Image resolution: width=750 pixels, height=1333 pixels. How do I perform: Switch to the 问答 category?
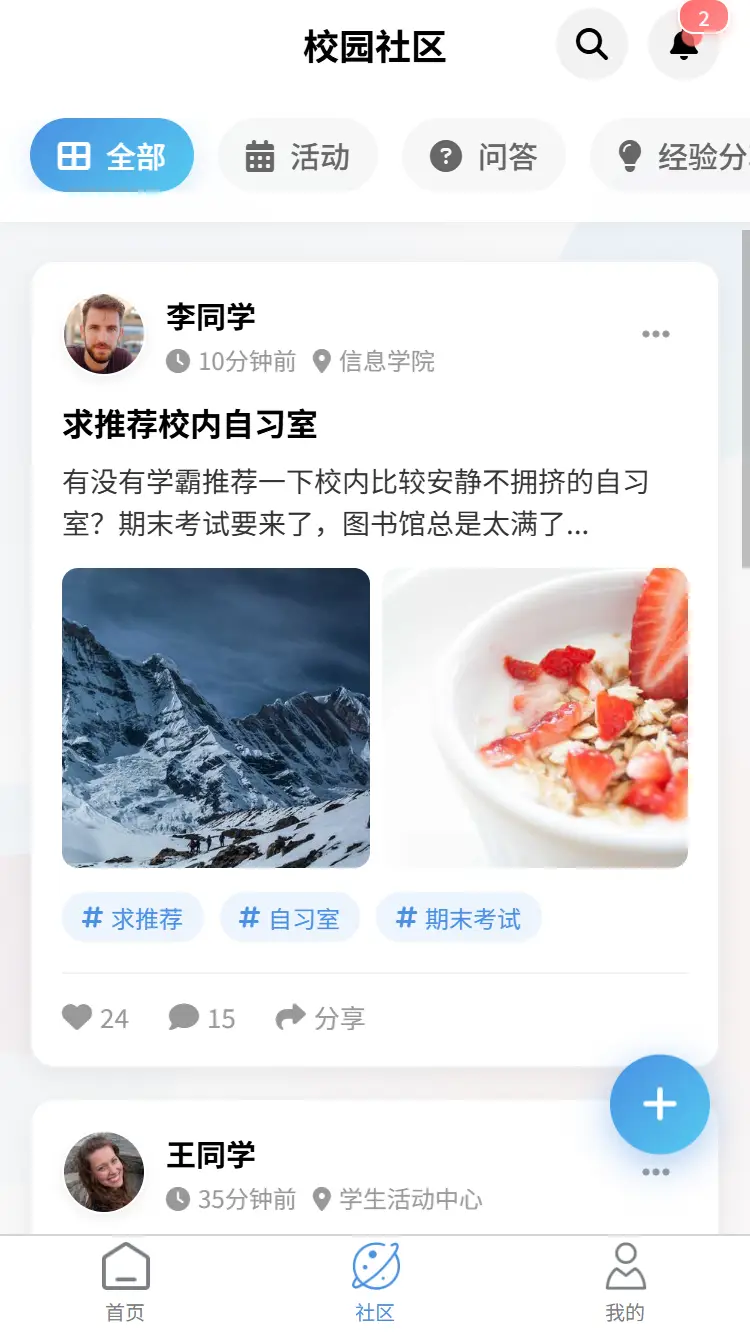pyautogui.click(x=484, y=156)
